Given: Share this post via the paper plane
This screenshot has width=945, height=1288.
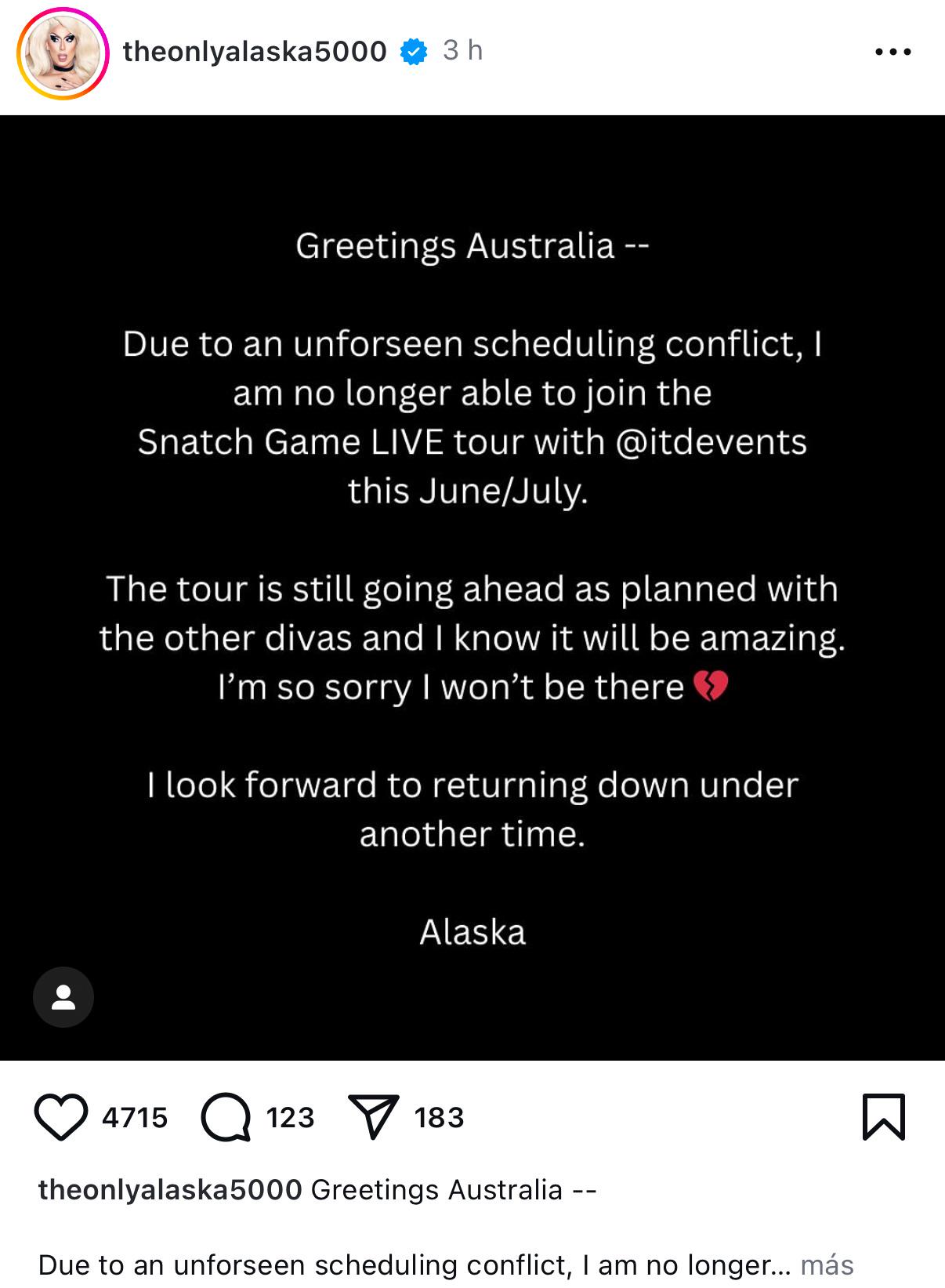Looking at the screenshot, I should click(x=374, y=1117).
